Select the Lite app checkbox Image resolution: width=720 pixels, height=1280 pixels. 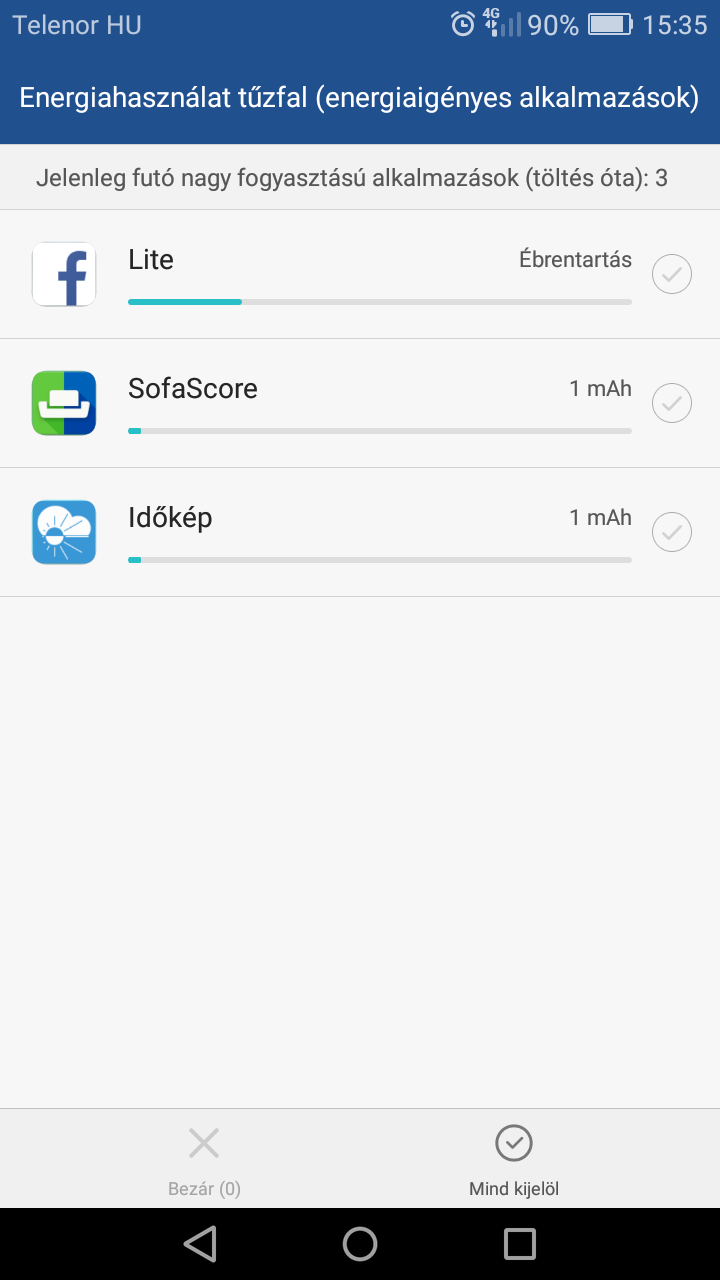671,274
